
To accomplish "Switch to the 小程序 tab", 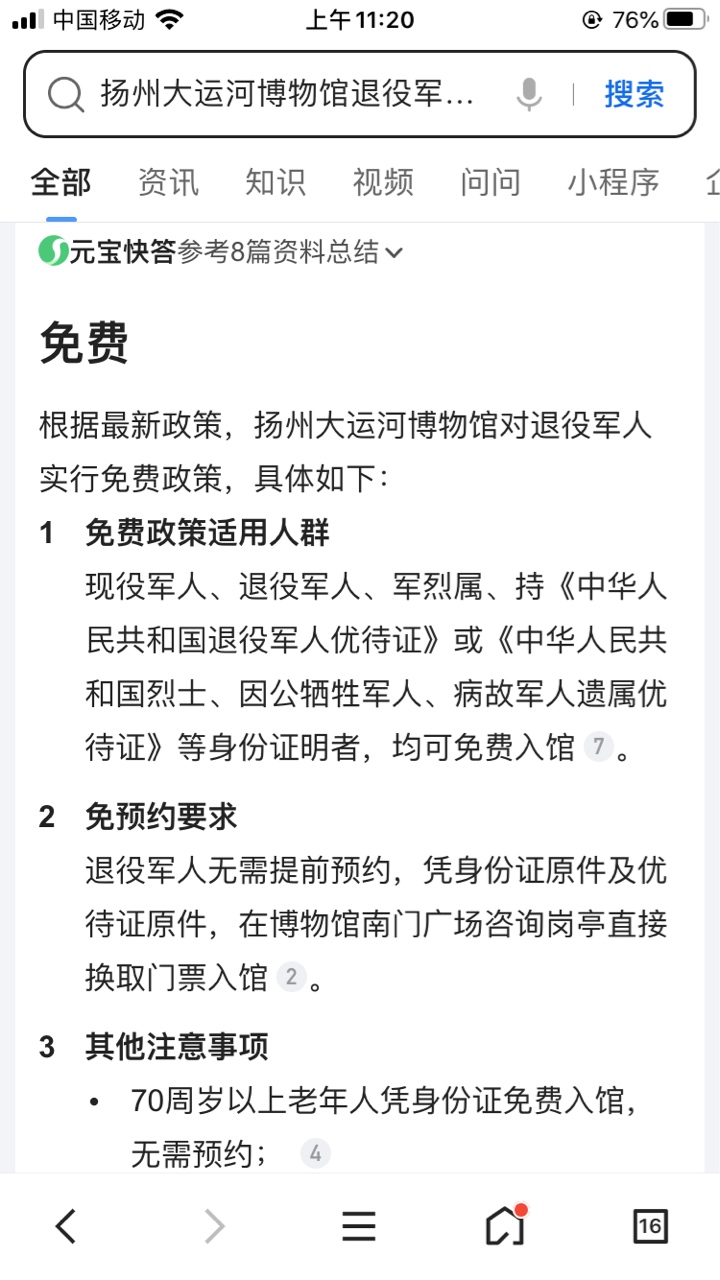I will 613,182.
